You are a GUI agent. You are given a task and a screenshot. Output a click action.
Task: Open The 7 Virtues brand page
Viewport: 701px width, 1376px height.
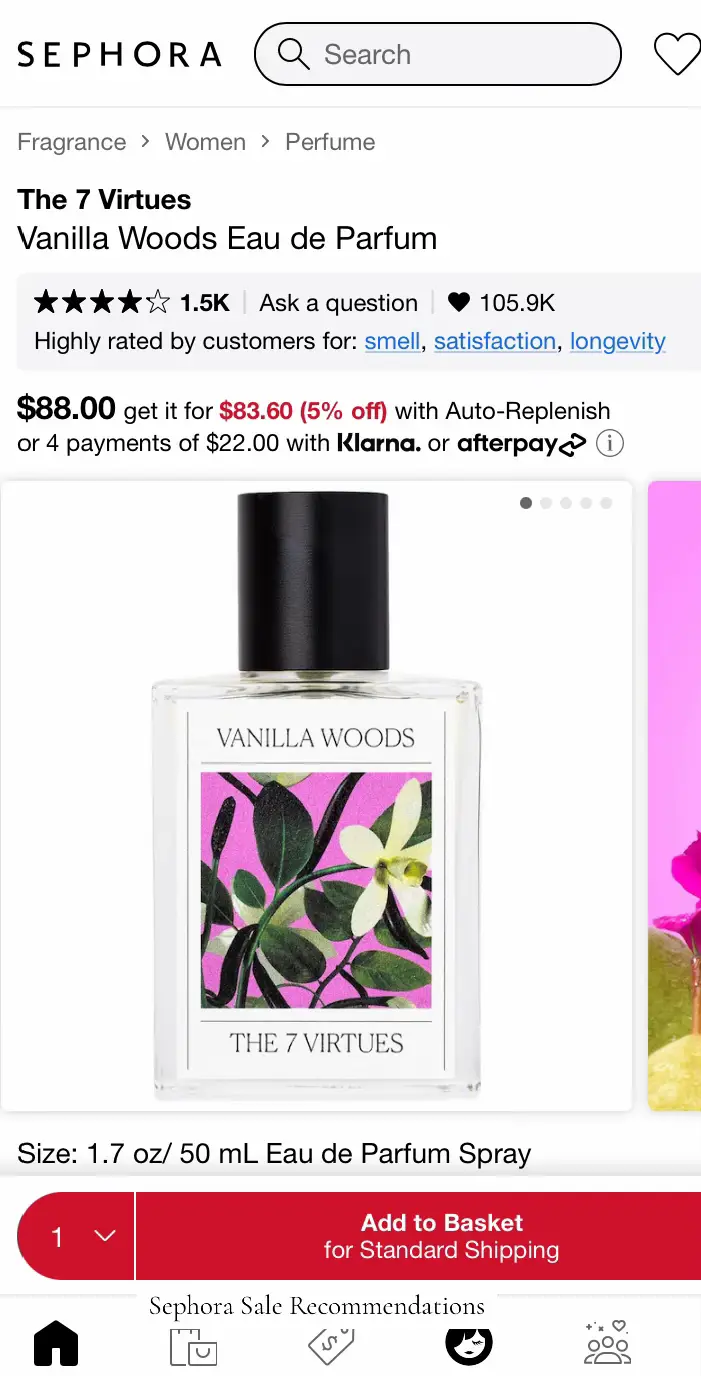104,199
